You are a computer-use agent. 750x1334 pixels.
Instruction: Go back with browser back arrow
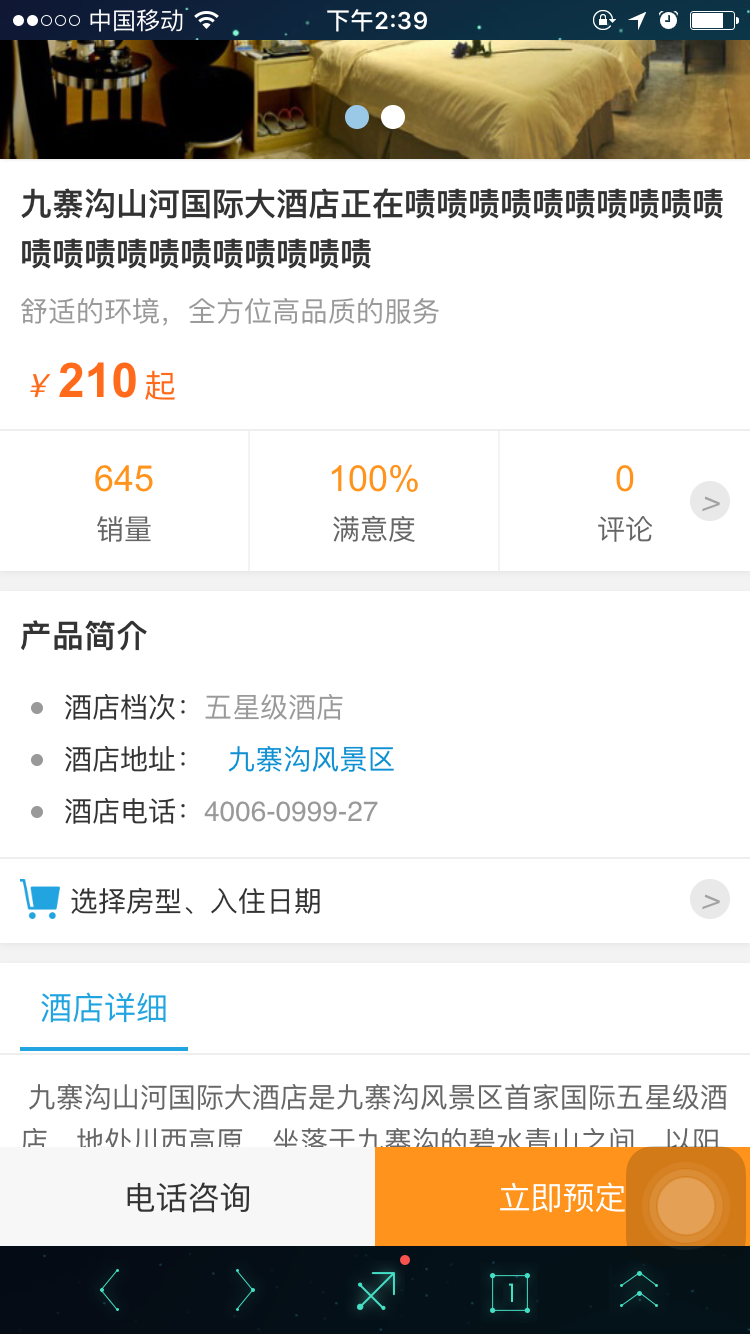click(x=111, y=1290)
